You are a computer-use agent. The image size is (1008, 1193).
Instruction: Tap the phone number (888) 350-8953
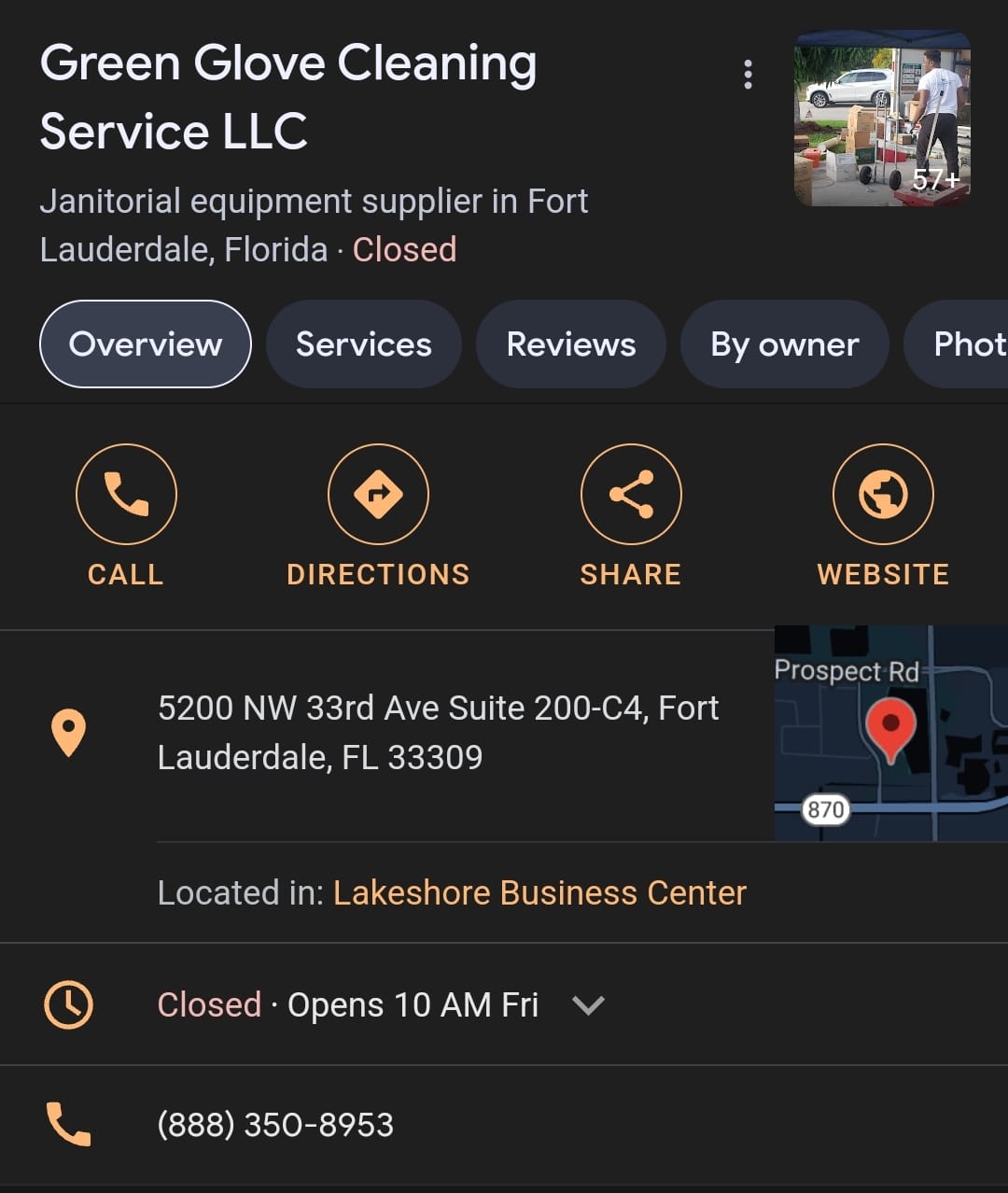[x=275, y=1125]
